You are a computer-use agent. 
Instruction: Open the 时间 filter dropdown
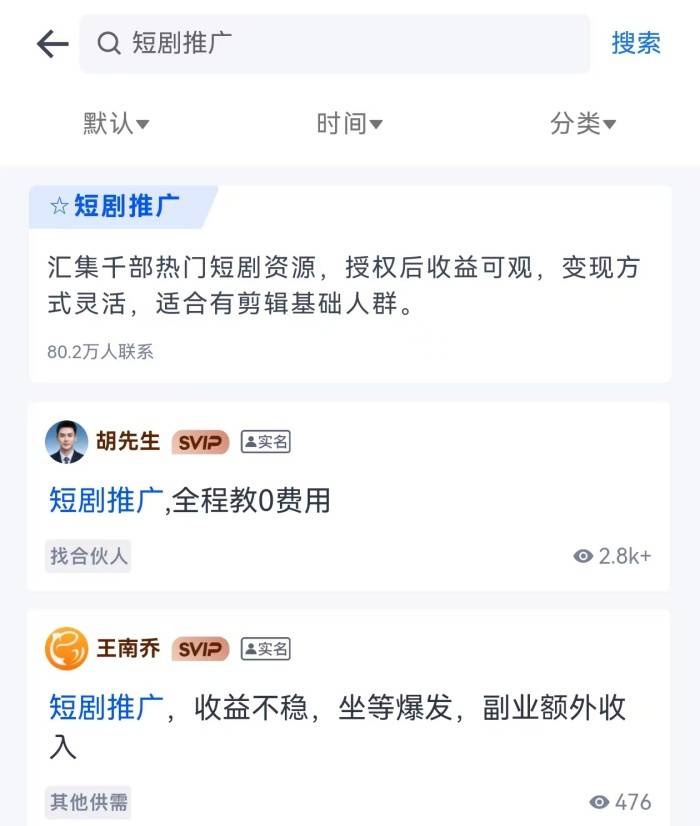tap(349, 124)
